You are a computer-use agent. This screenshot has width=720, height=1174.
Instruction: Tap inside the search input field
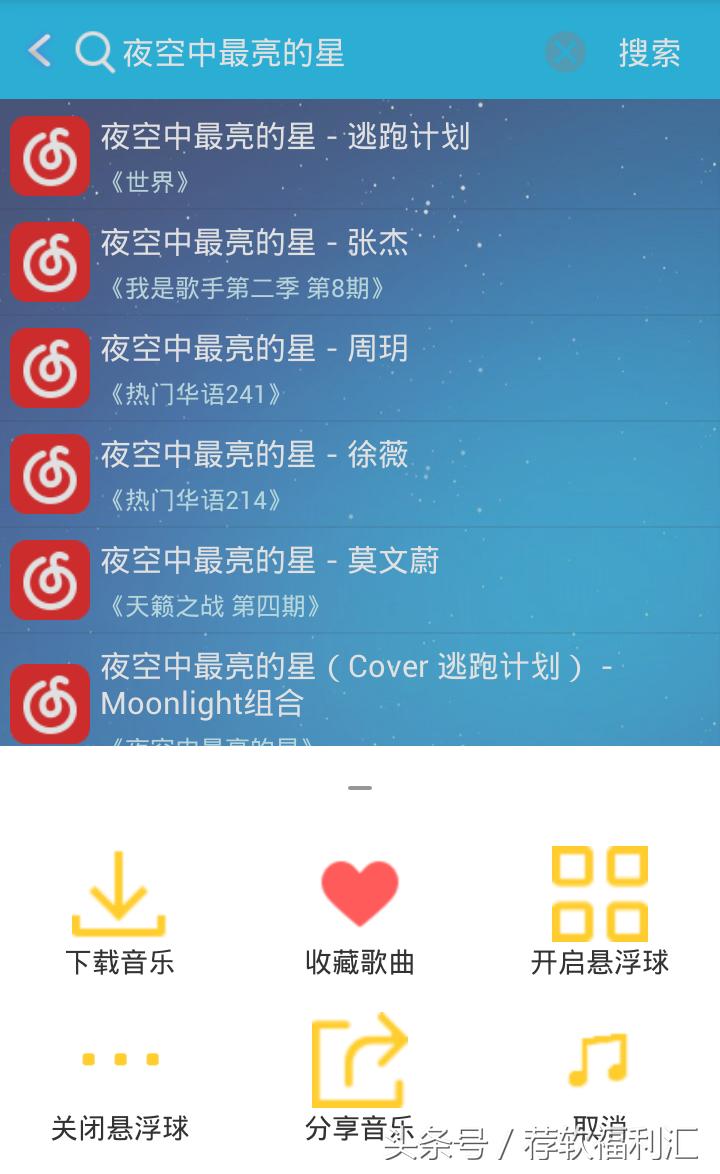tap(300, 51)
